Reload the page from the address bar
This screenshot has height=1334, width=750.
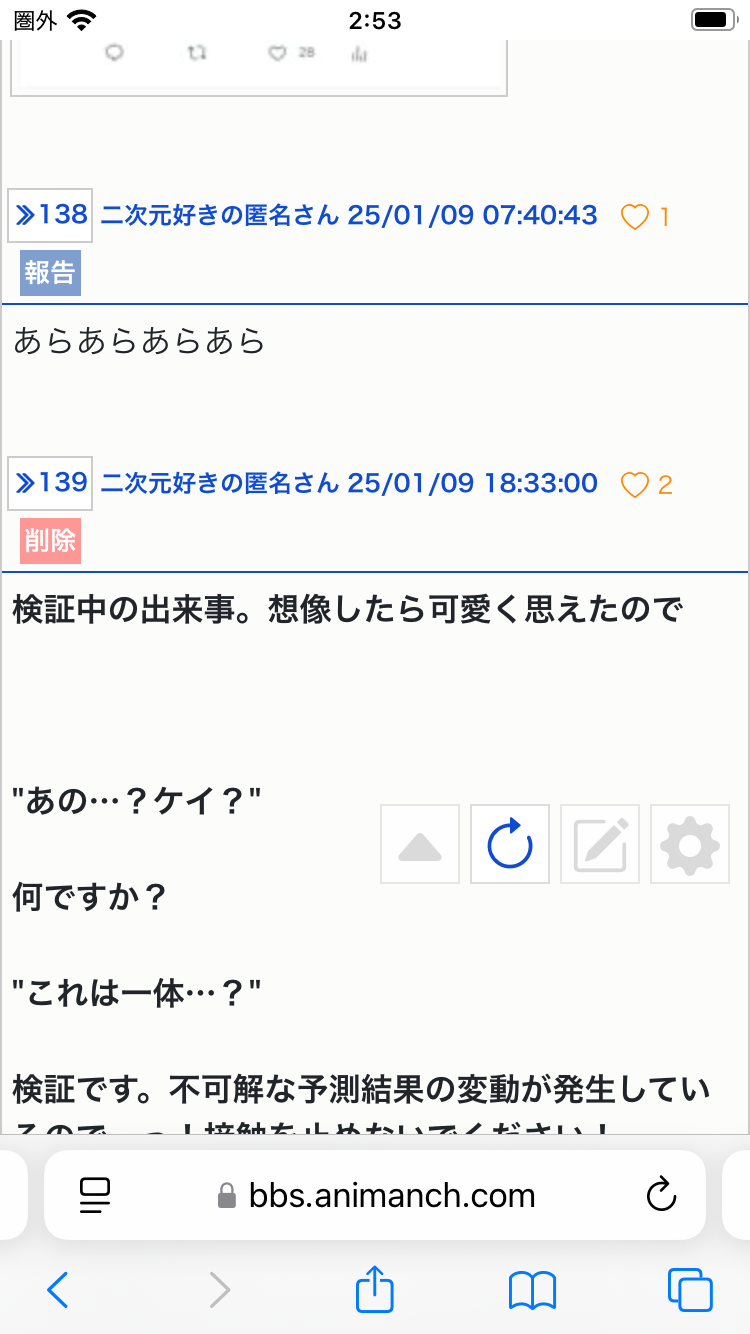(x=661, y=1195)
